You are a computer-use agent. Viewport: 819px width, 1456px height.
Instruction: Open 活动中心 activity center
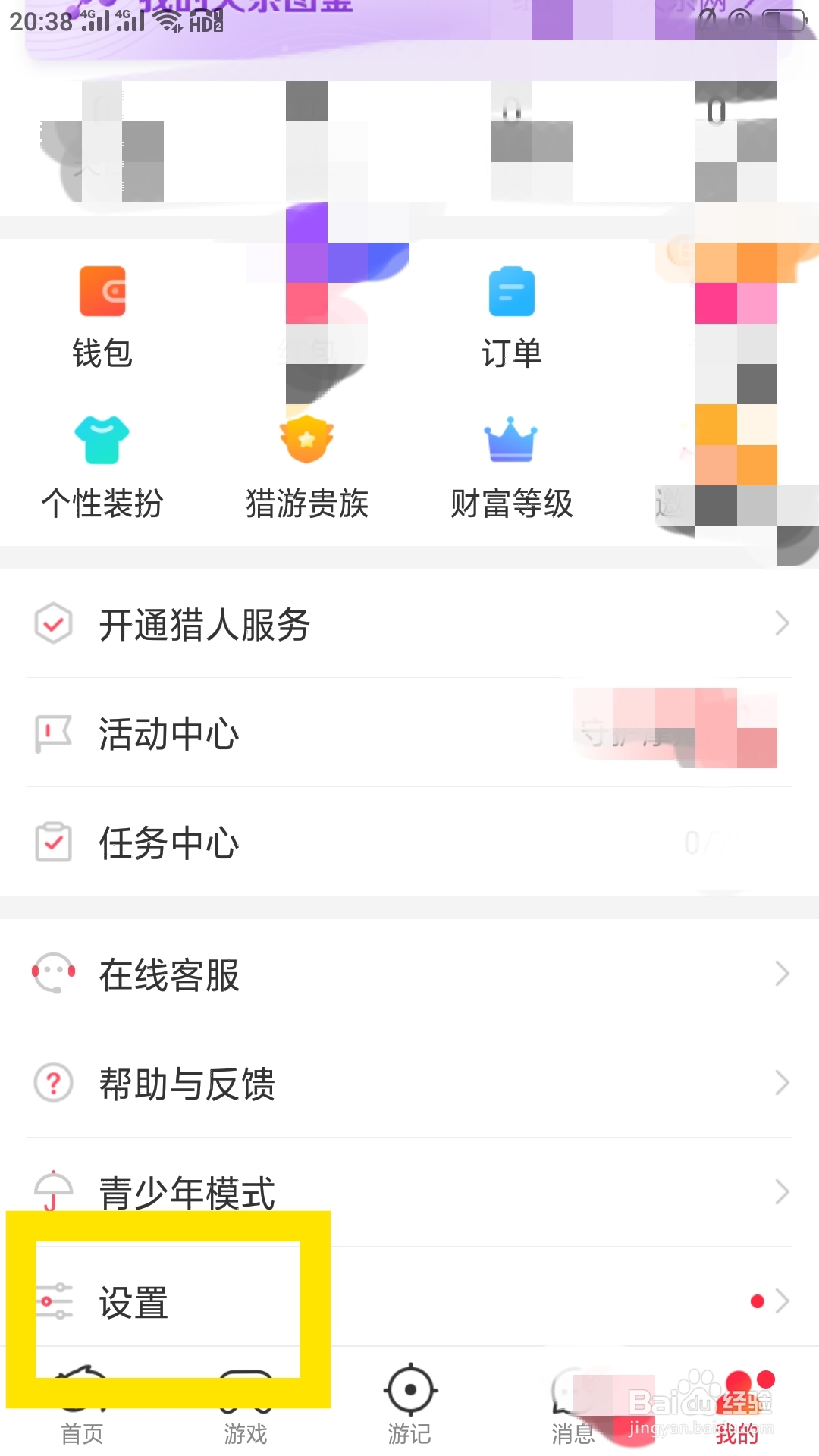click(409, 733)
